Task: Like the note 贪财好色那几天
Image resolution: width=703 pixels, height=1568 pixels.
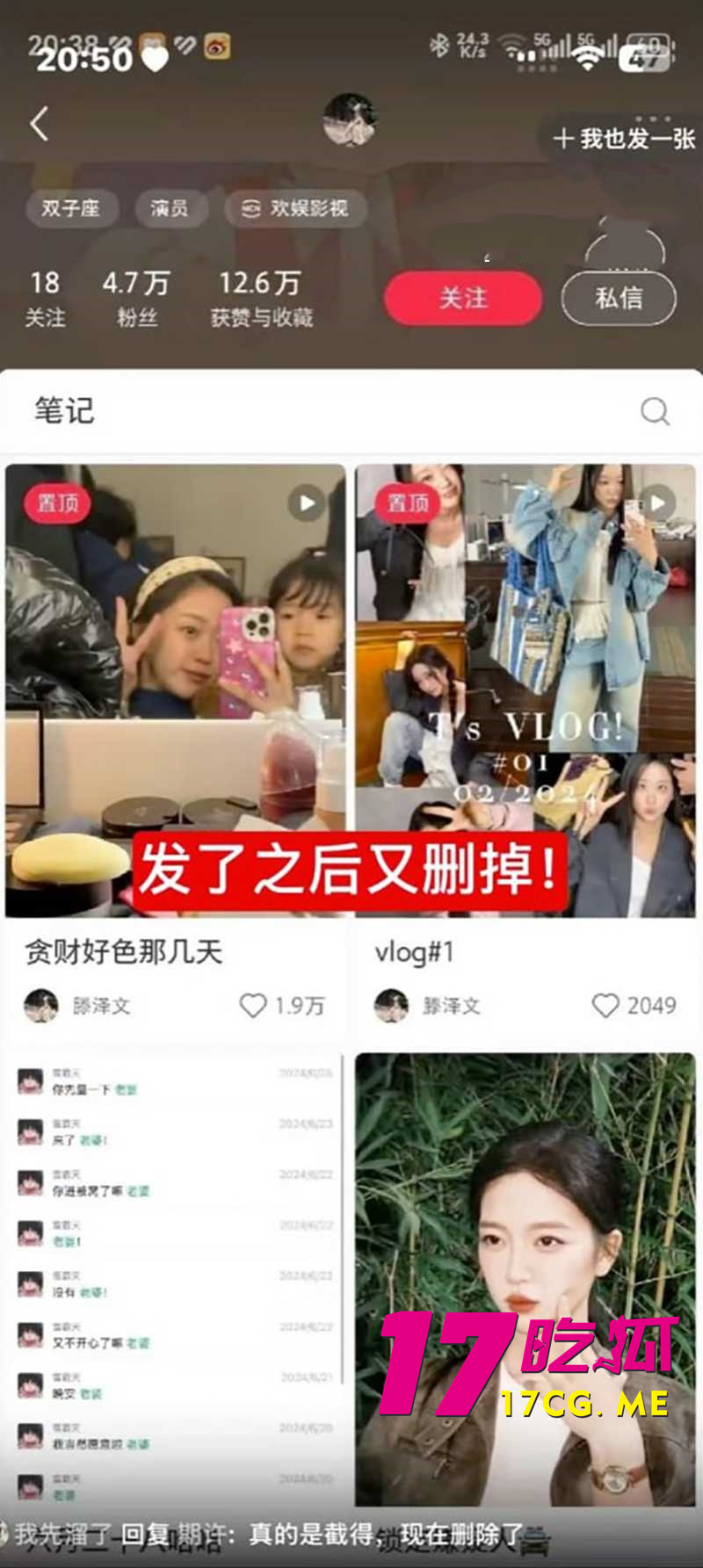Action: point(253,1006)
